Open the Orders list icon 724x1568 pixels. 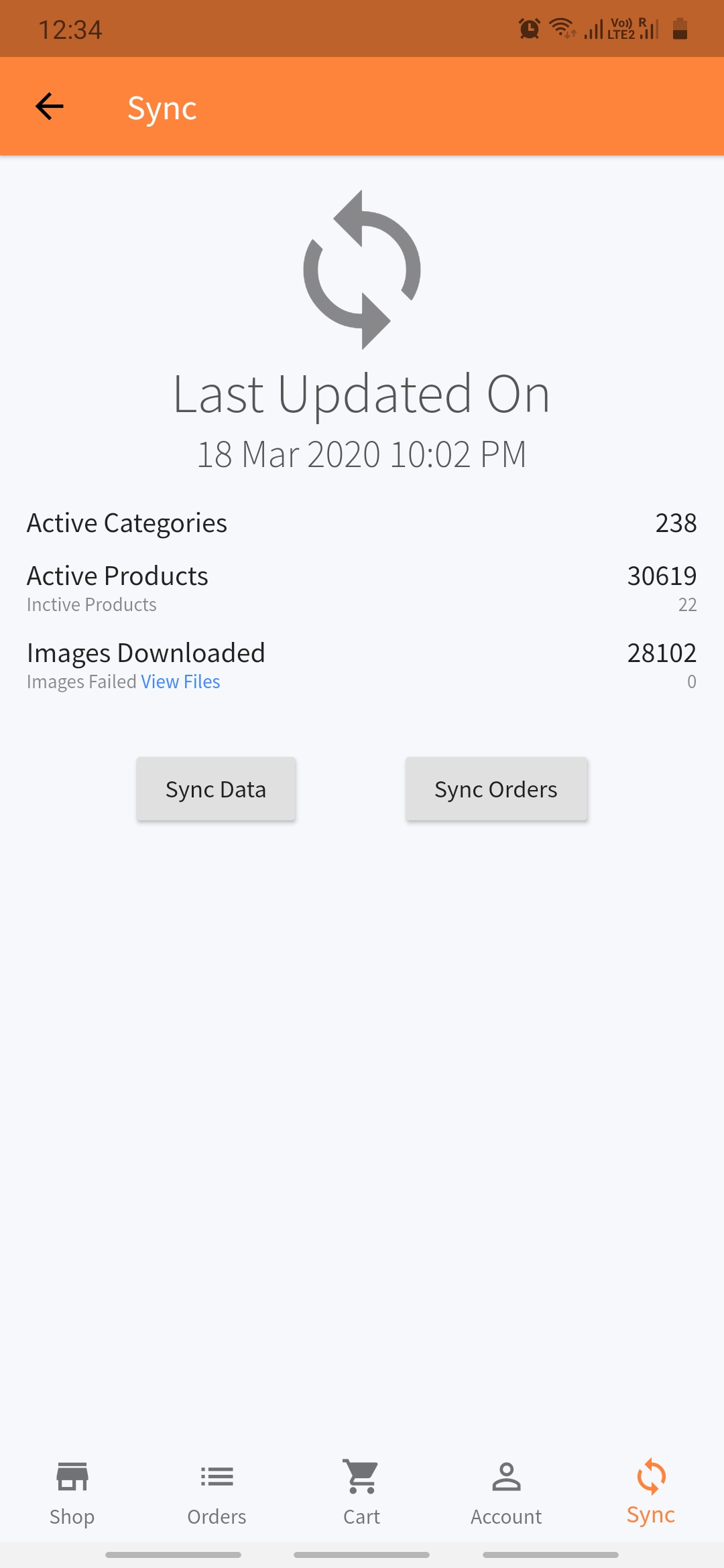click(x=217, y=1477)
